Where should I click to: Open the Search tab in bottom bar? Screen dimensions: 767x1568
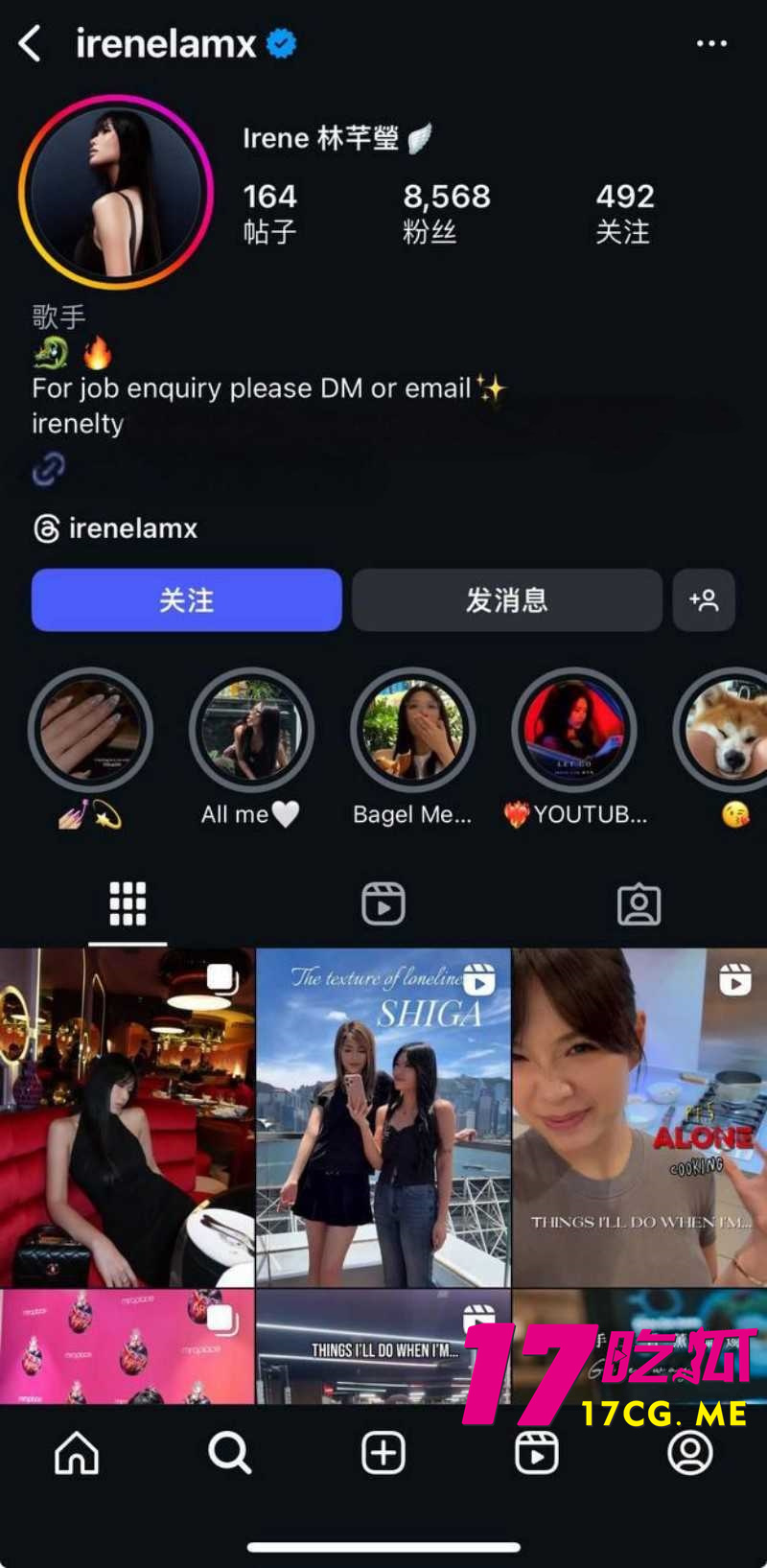(x=230, y=1454)
